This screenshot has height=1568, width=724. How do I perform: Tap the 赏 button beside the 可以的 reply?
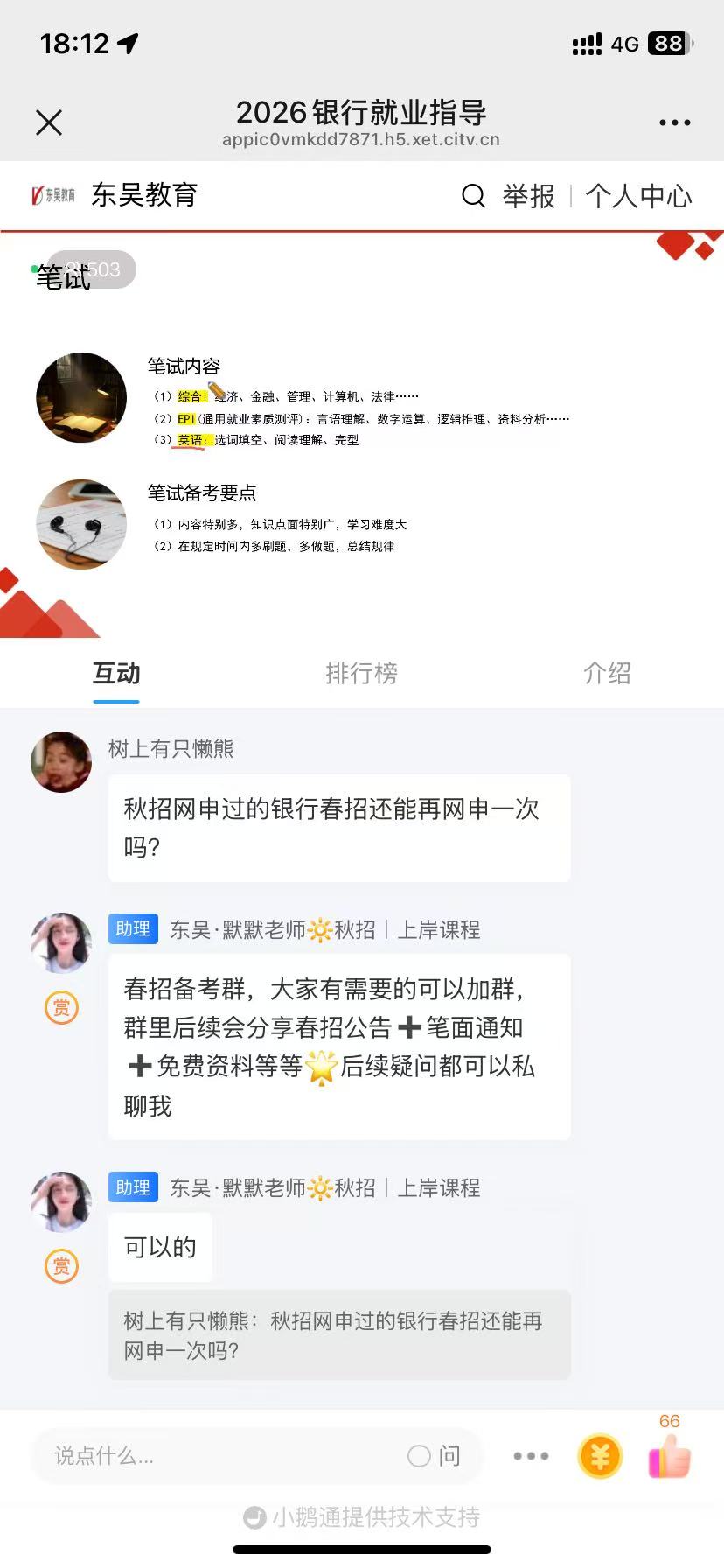click(61, 1266)
